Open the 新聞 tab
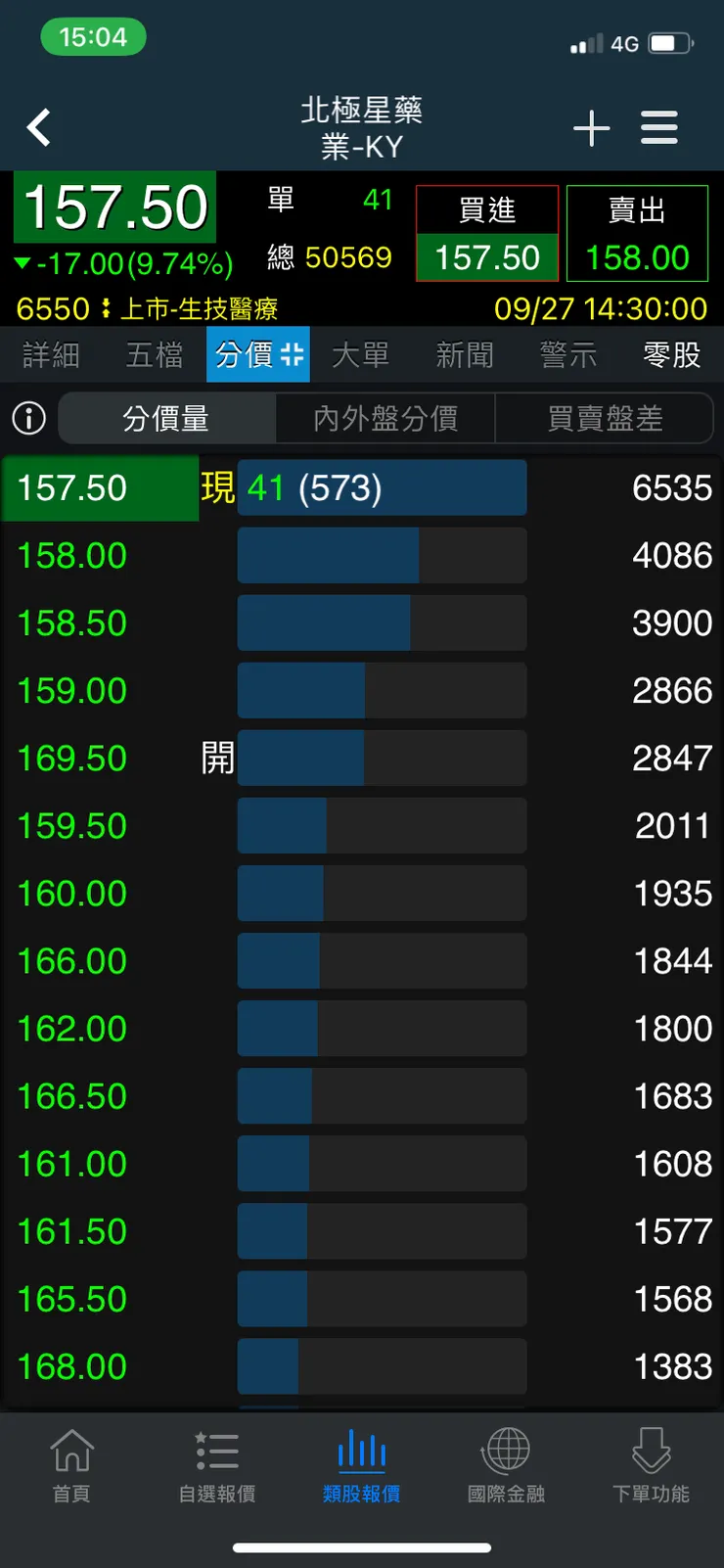This screenshot has width=724, height=1568. [x=465, y=355]
